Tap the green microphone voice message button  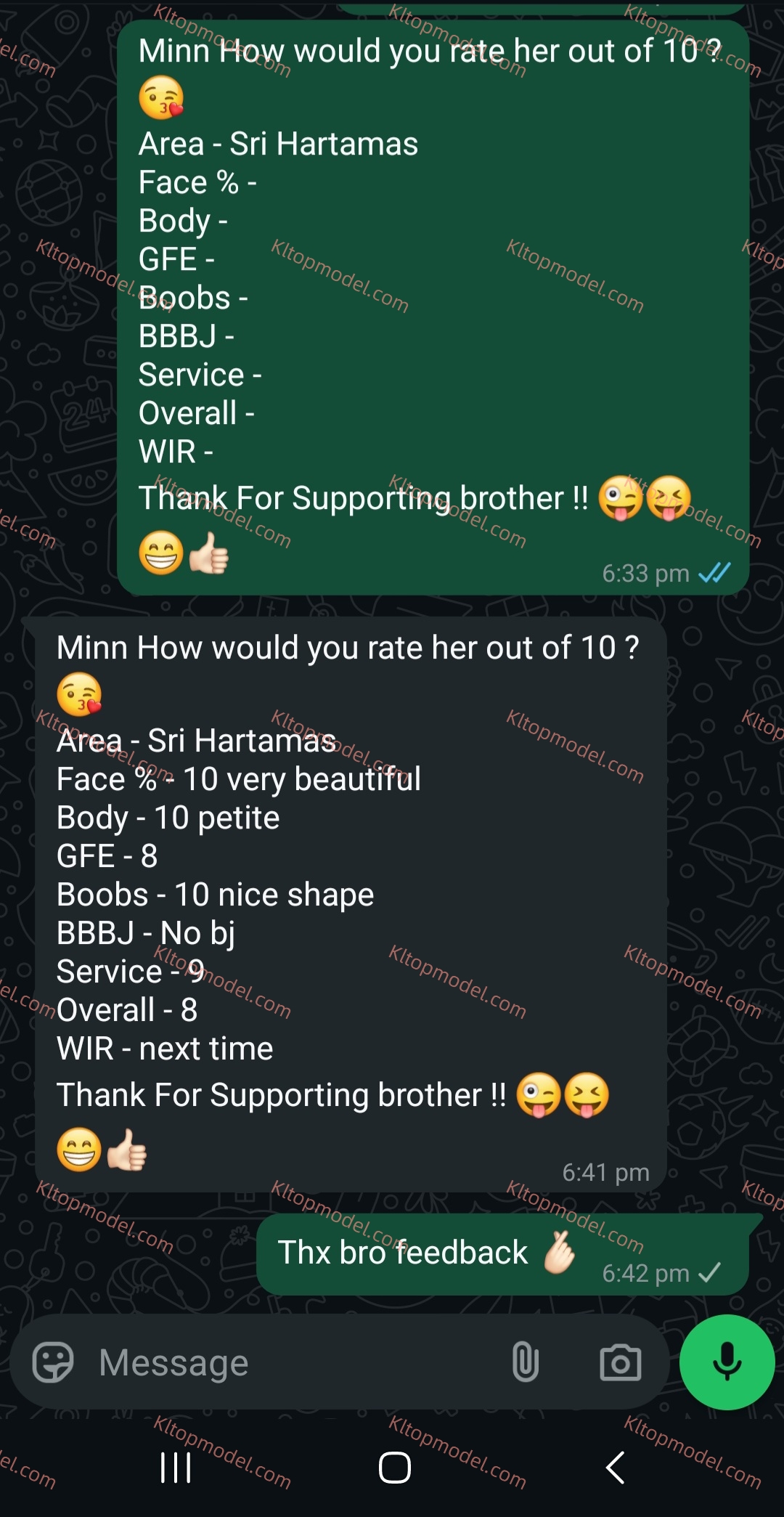(727, 1362)
